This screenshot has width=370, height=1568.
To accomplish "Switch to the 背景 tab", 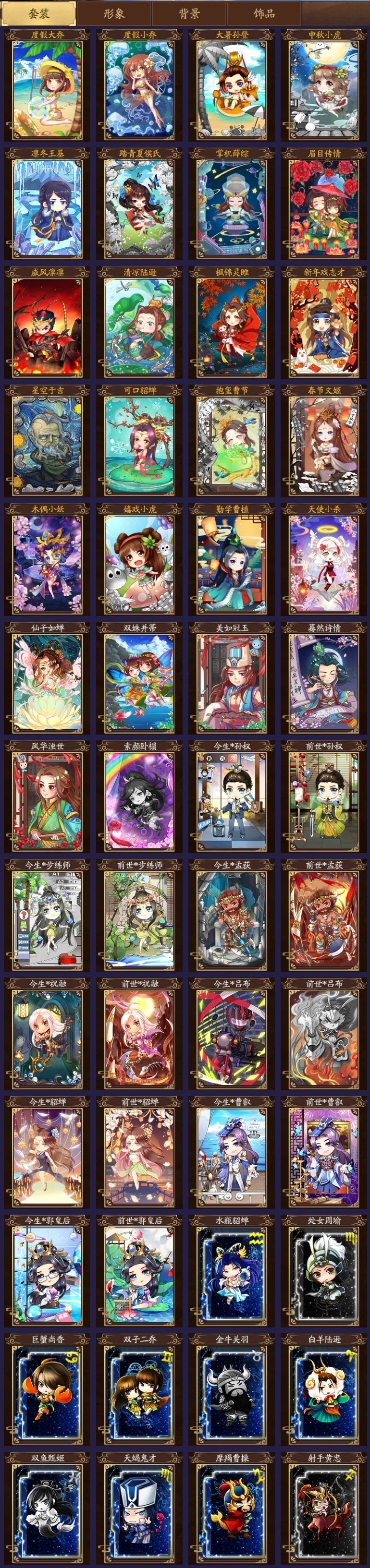I will [189, 13].
